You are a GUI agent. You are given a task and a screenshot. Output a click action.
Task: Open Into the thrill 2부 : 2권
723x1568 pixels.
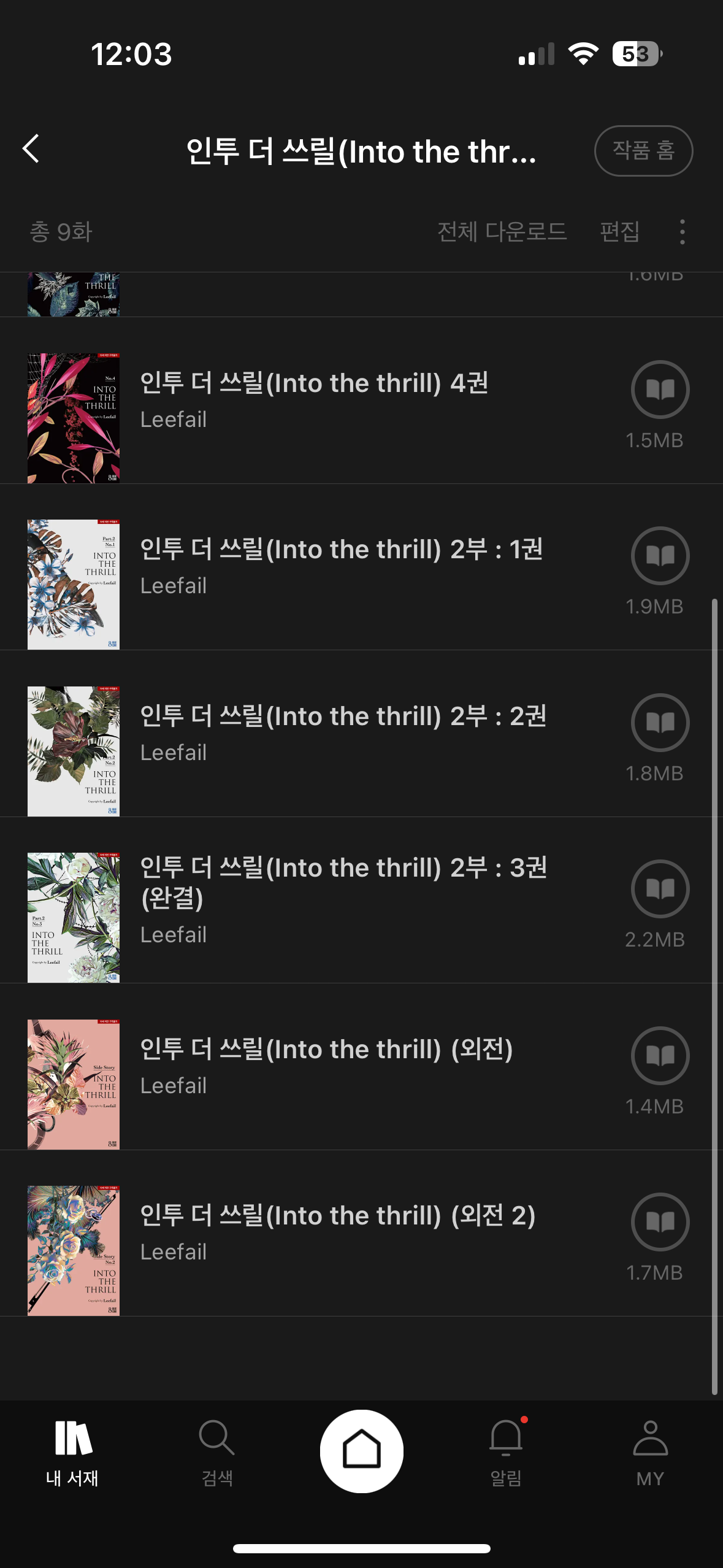[x=343, y=717]
